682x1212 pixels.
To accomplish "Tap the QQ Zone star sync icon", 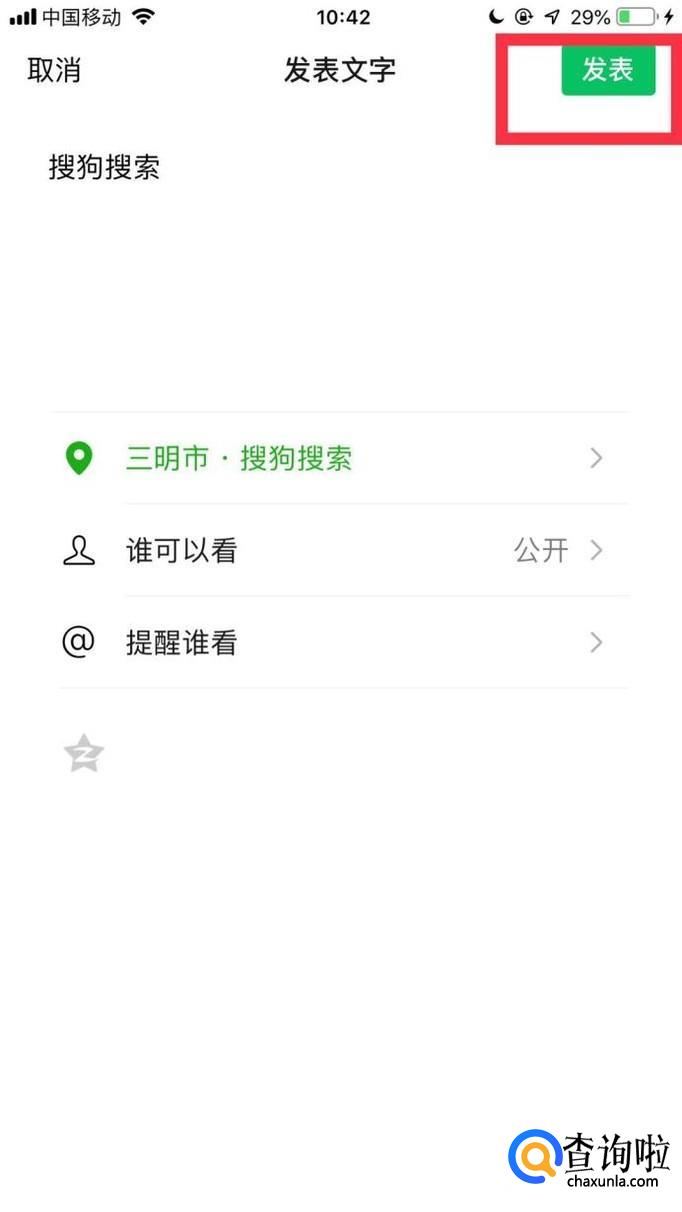I will pyautogui.click(x=84, y=754).
